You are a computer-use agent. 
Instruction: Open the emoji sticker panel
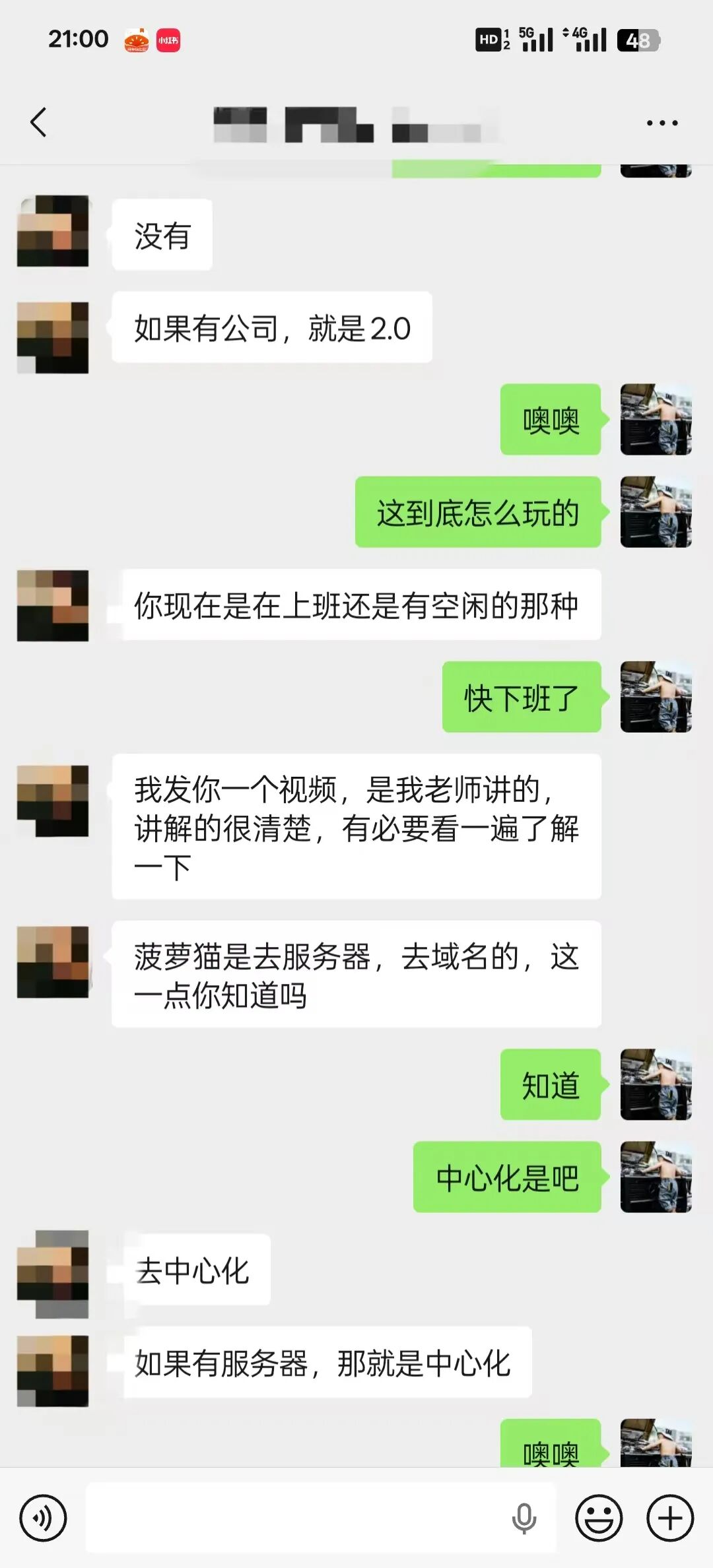pyautogui.click(x=599, y=1518)
